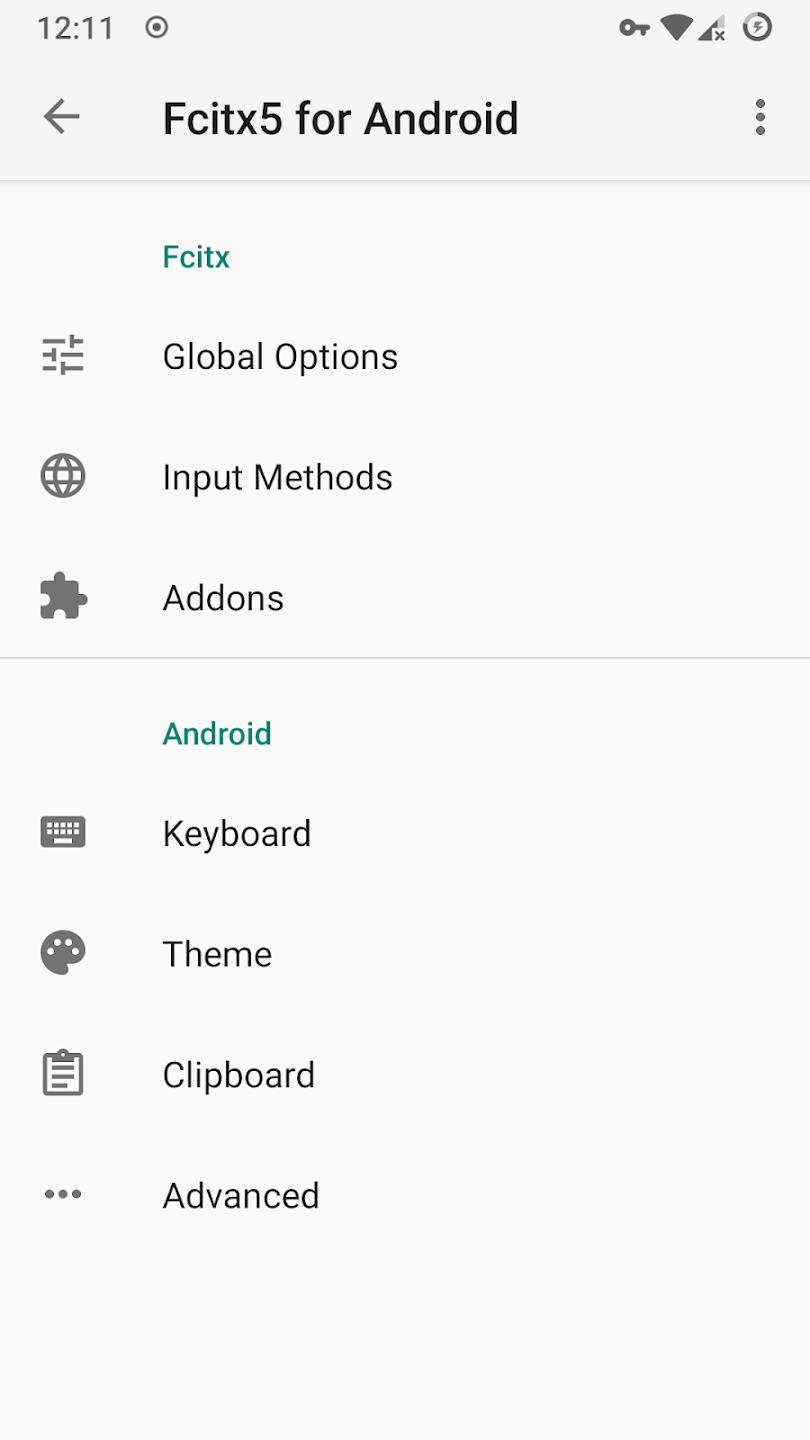Click the puzzle piece Addons icon

click(x=62, y=597)
